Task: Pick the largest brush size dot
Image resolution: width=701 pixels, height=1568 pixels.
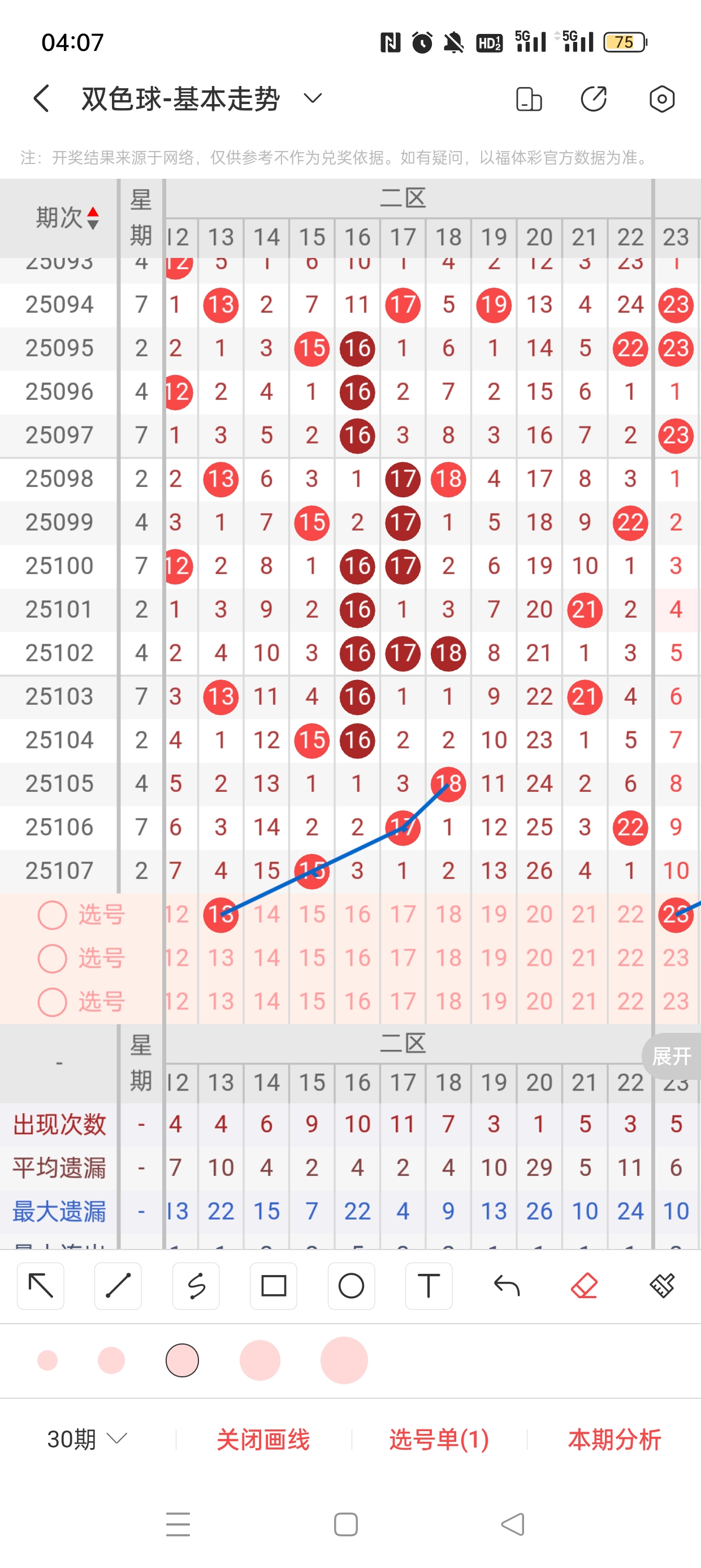Action: pos(344,1360)
